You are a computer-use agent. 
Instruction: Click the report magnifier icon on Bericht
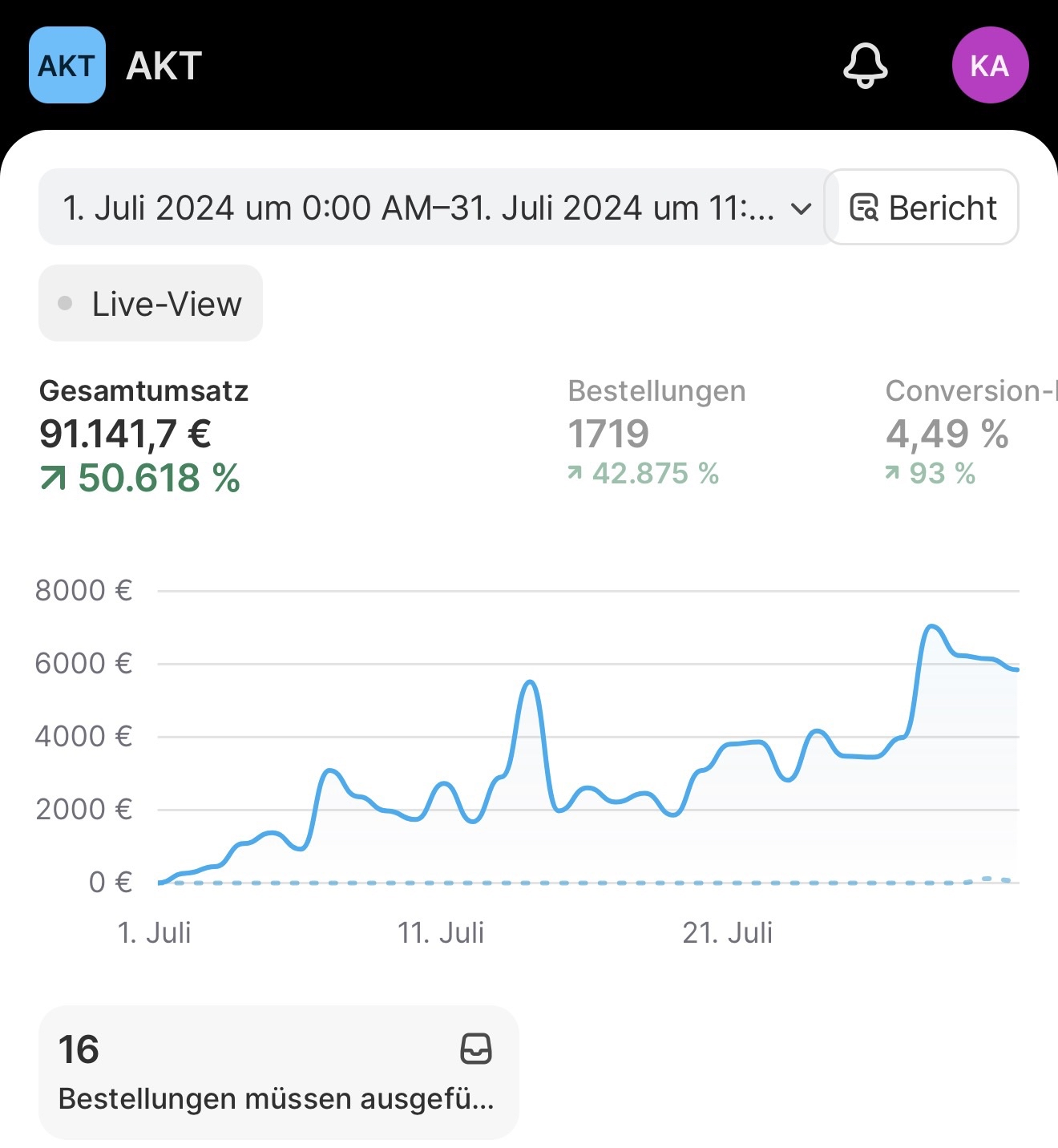pyautogui.click(x=866, y=207)
